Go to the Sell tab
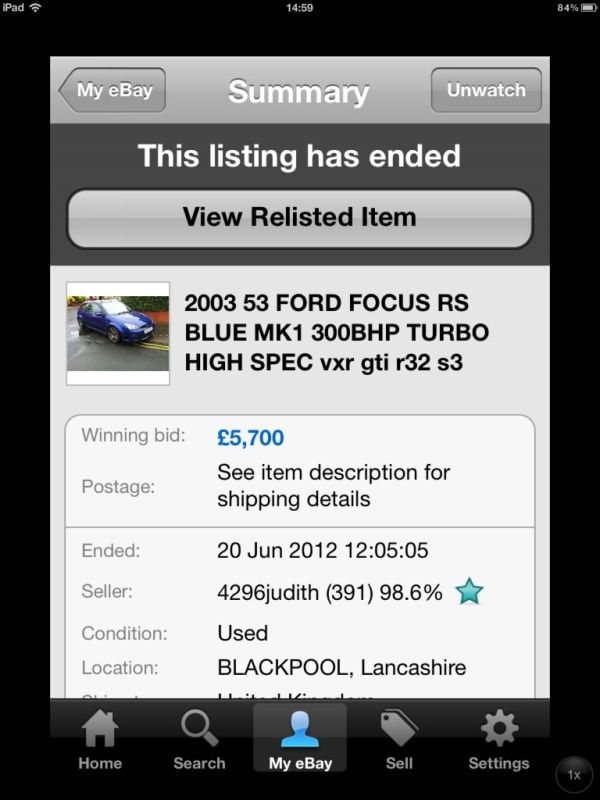This screenshot has width=600, height=800. tap(399, 741)
